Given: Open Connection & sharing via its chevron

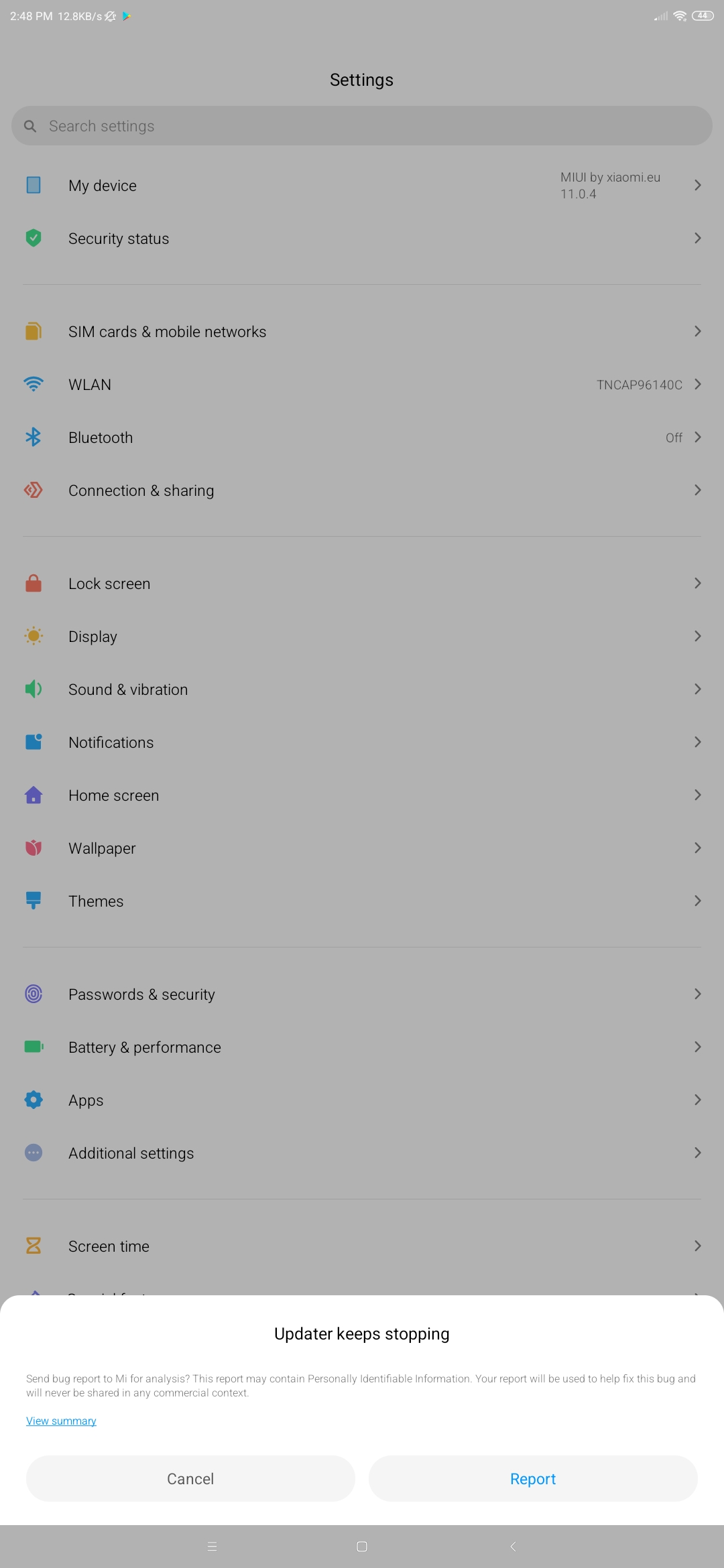Looking at the screenshot, I should (697, 490).
